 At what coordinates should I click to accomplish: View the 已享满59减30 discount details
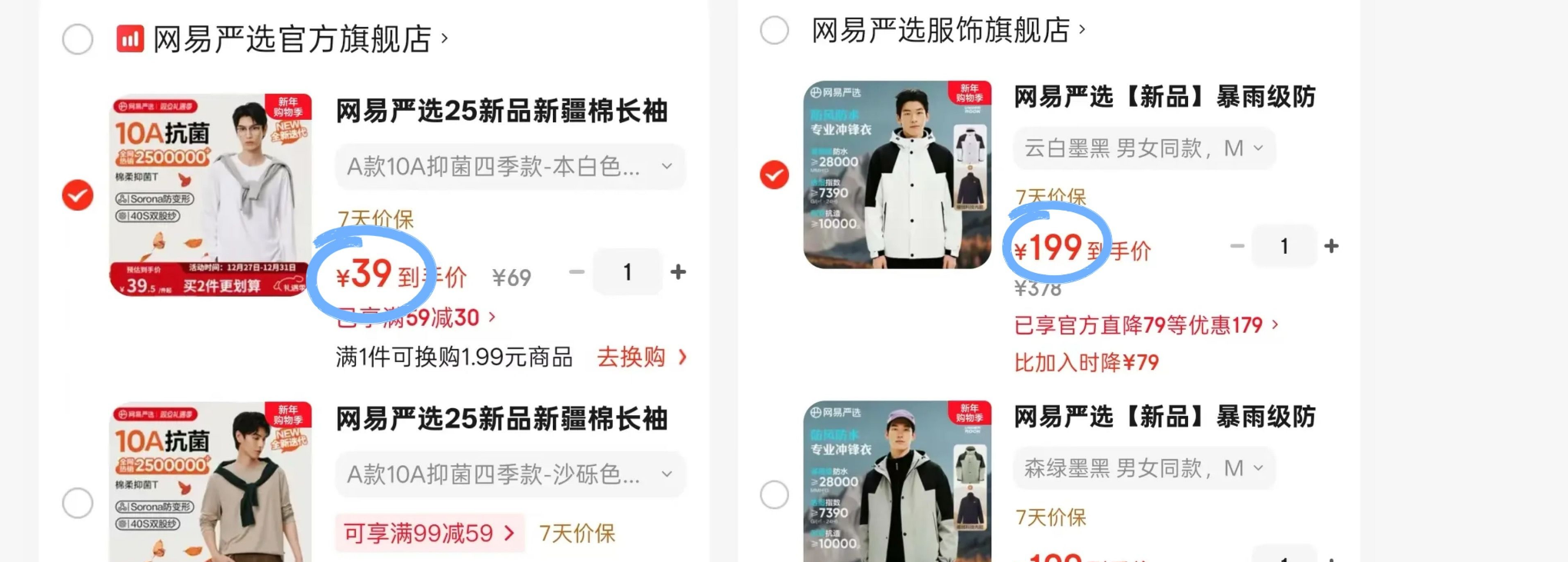[x=416, y=318]
